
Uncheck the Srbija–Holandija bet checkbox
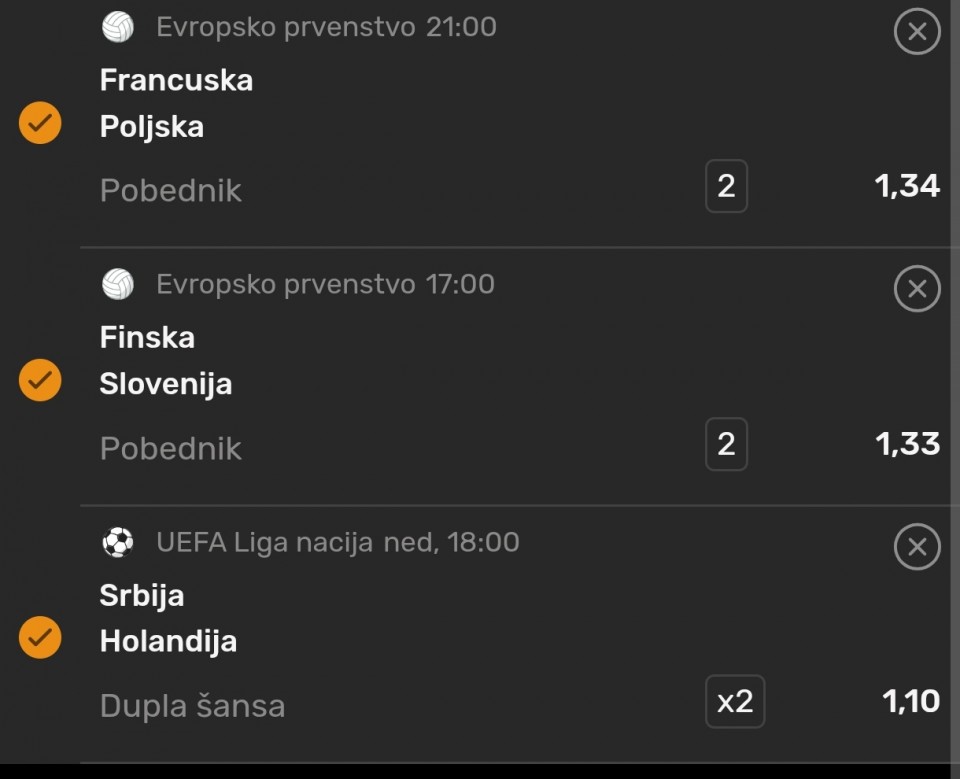click(40, 638)
